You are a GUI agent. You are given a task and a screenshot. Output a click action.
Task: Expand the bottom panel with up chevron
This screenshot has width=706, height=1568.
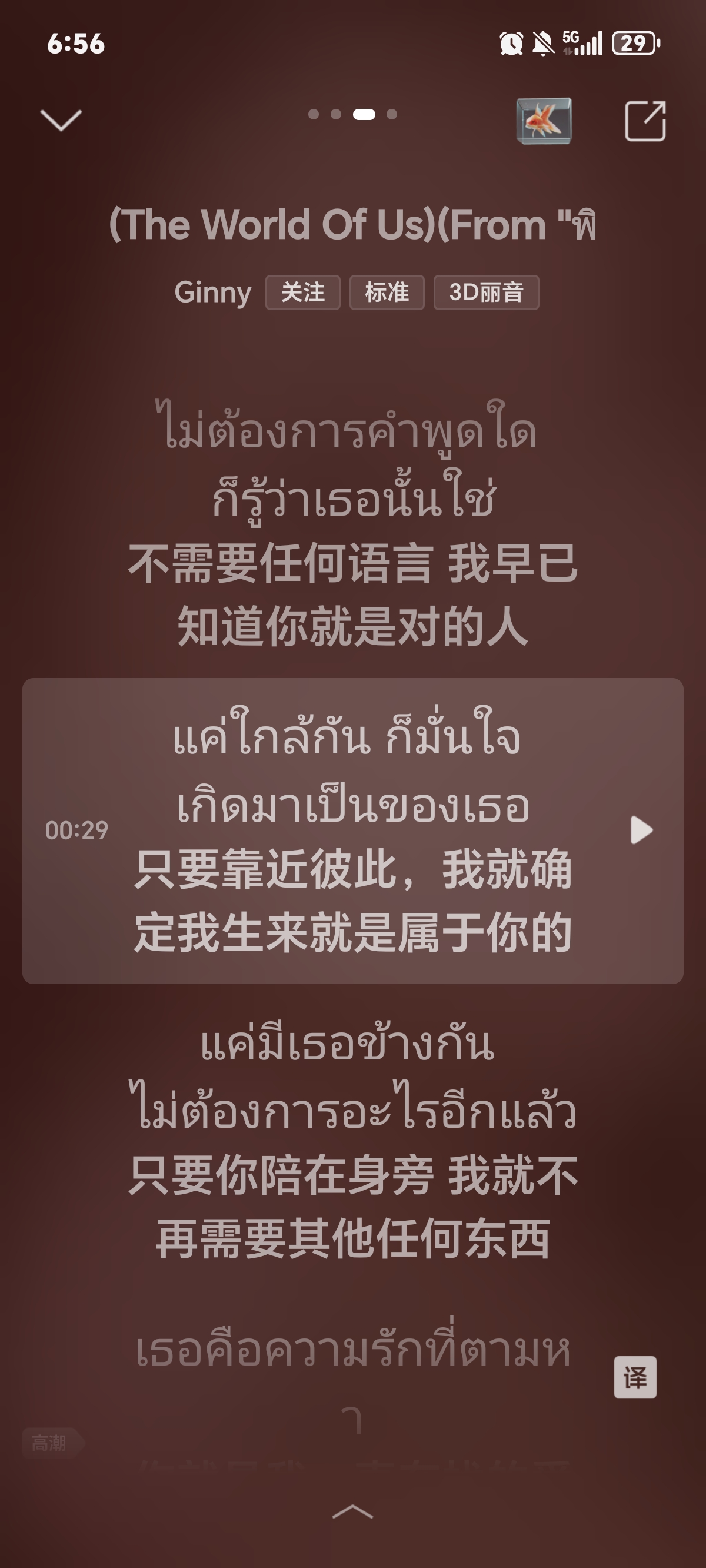(x=352, y=1511)
